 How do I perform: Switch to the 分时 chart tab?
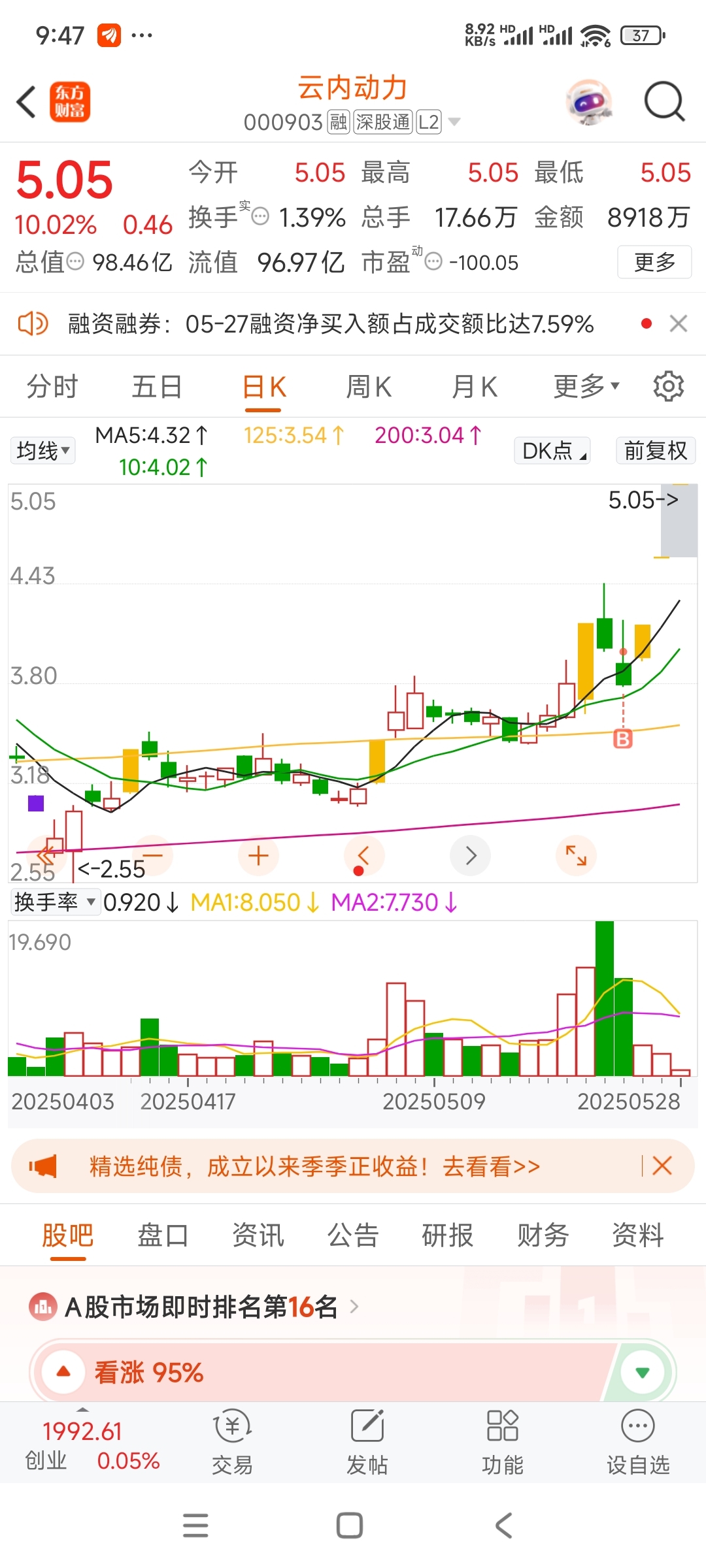pyautogui.click(x=52, y=387)
